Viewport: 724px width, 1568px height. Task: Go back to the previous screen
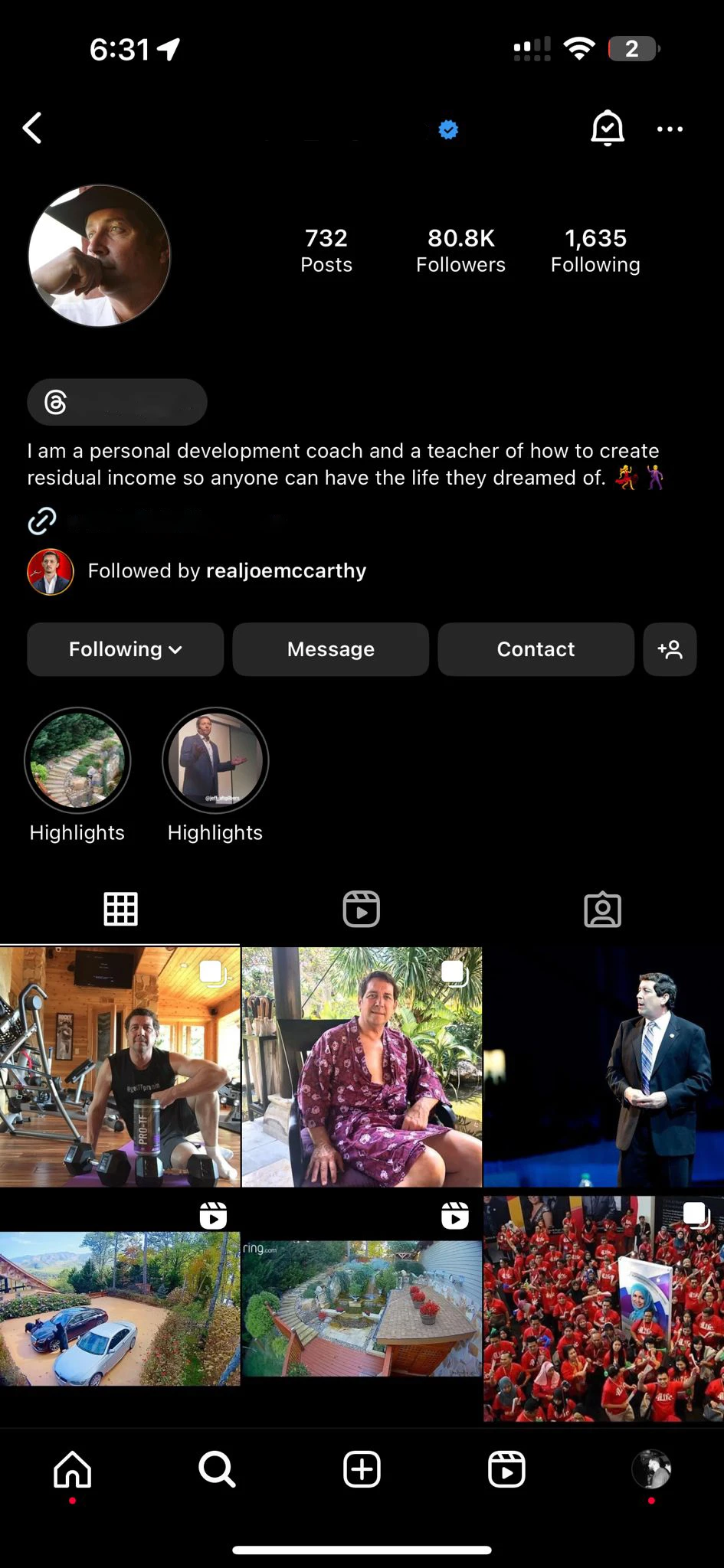[x=32, y=129]
